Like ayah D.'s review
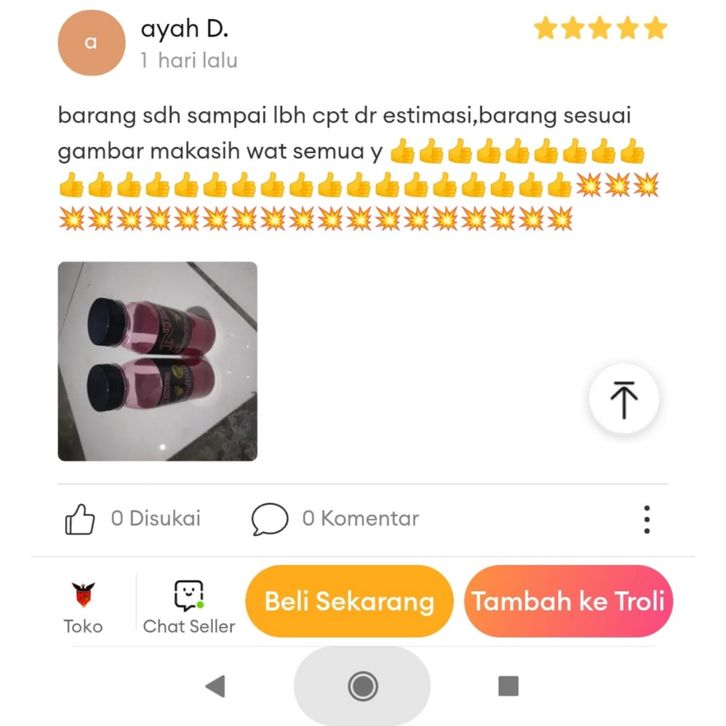Viewport: 726px width, 726px height. (81, 519)
